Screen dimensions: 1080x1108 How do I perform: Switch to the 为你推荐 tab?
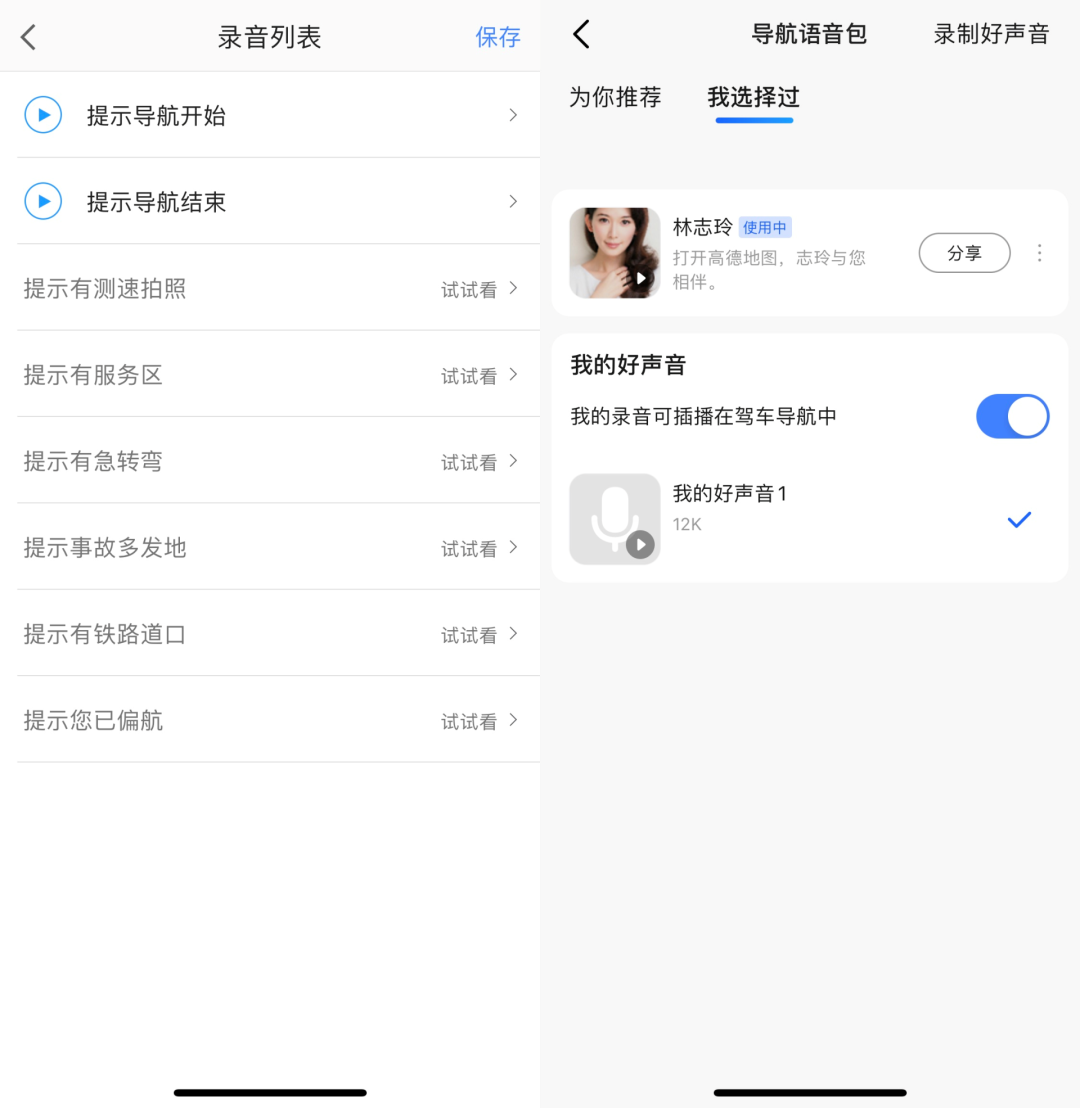[615, 97]
